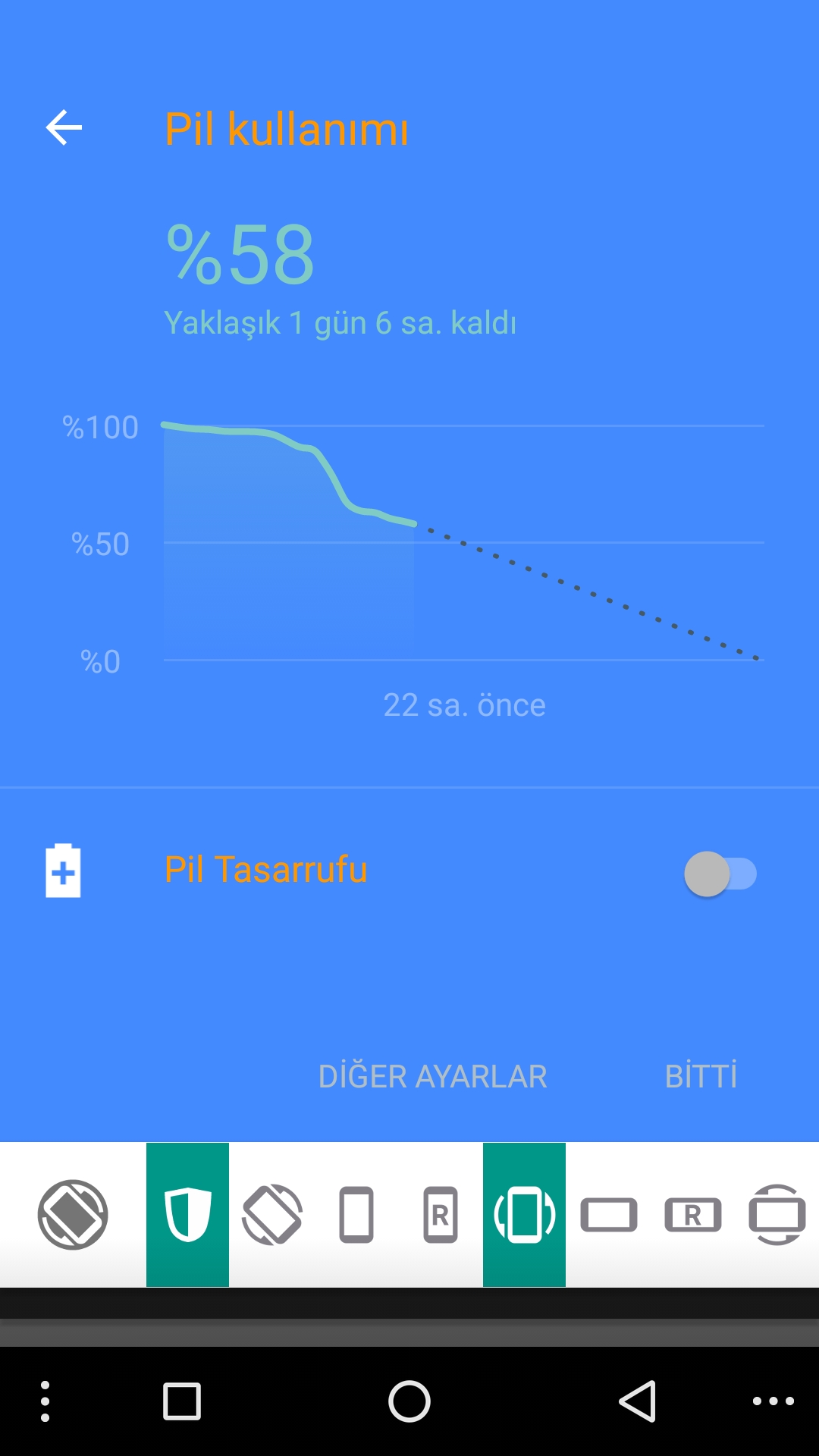The width and height of the screenshot is (819, 1456).
Task: Pick the sensor landscape icon with arcs
Action: pyautogui.click(x=777, y=1215)
